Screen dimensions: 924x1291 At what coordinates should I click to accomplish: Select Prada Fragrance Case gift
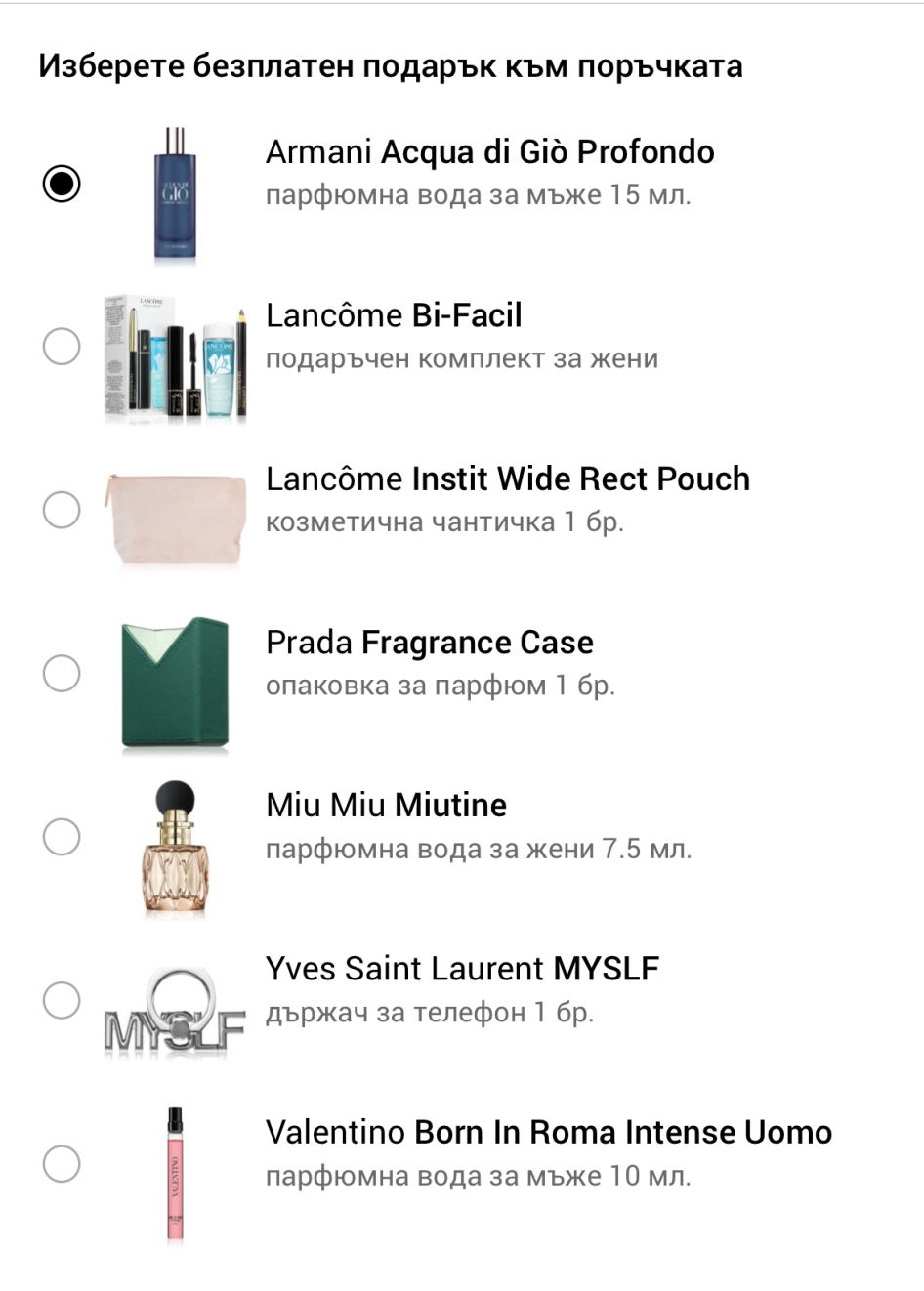point(62,673)
